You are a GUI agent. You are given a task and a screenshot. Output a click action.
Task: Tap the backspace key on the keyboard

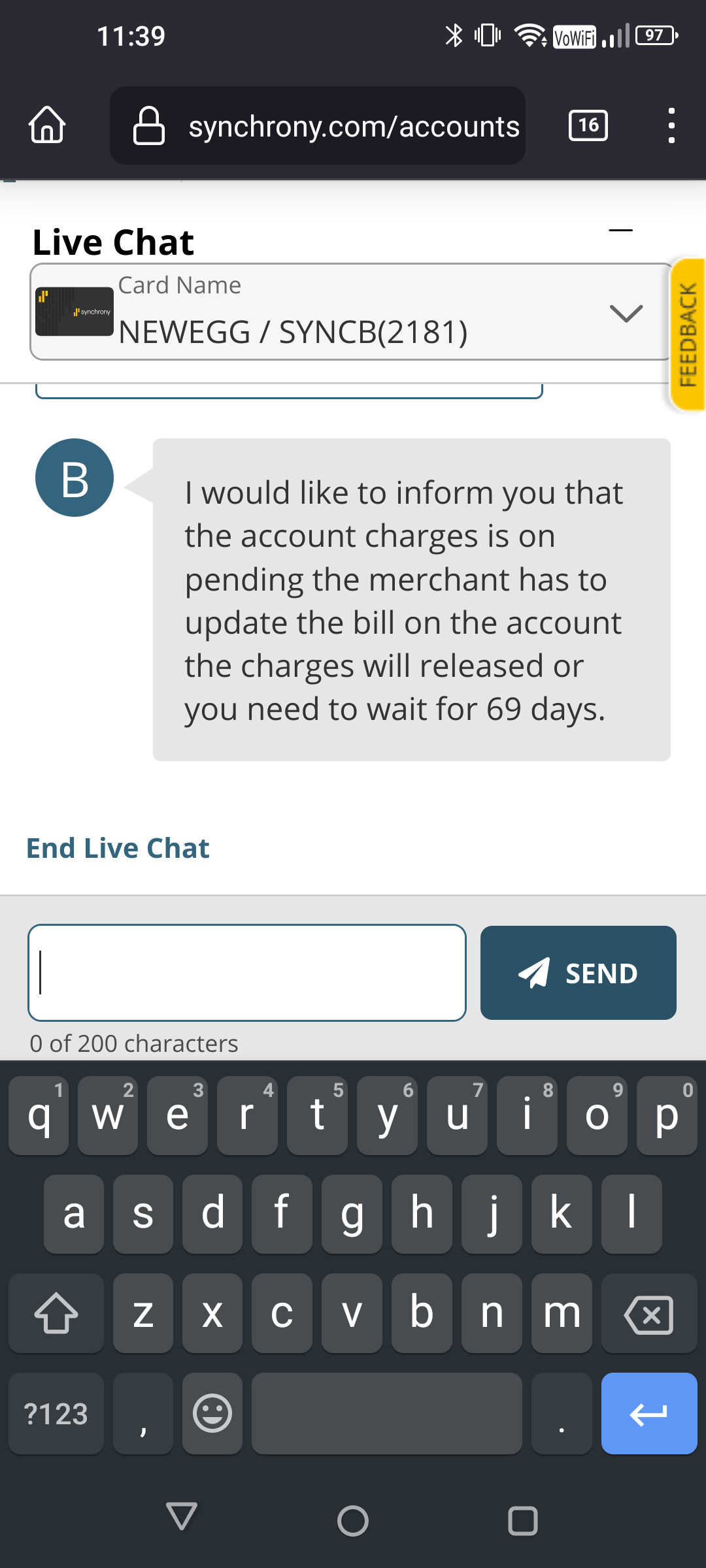(x=650, y=1315)
